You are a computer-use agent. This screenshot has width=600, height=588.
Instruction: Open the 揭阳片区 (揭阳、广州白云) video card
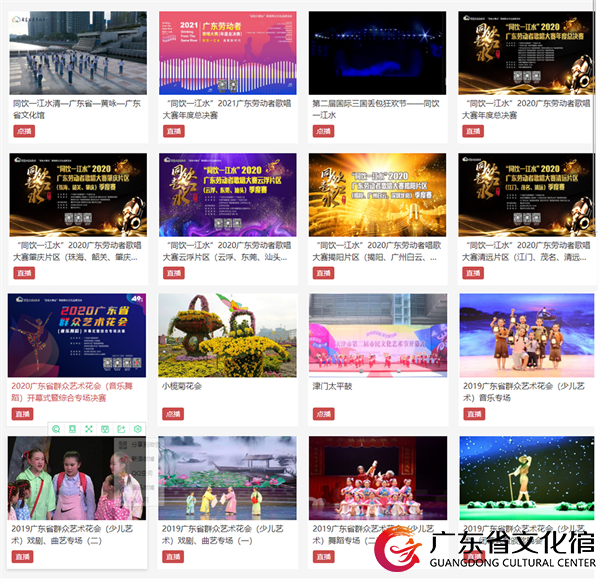point(377,194)
